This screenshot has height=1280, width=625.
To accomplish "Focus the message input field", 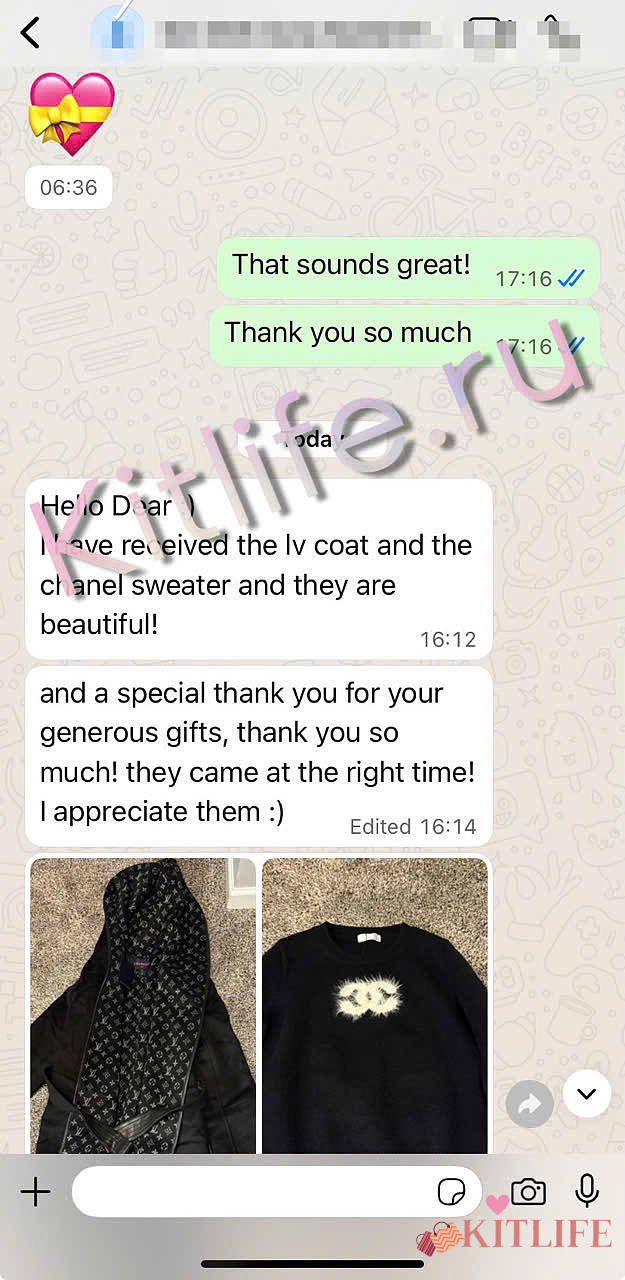I will point(250,1191).
